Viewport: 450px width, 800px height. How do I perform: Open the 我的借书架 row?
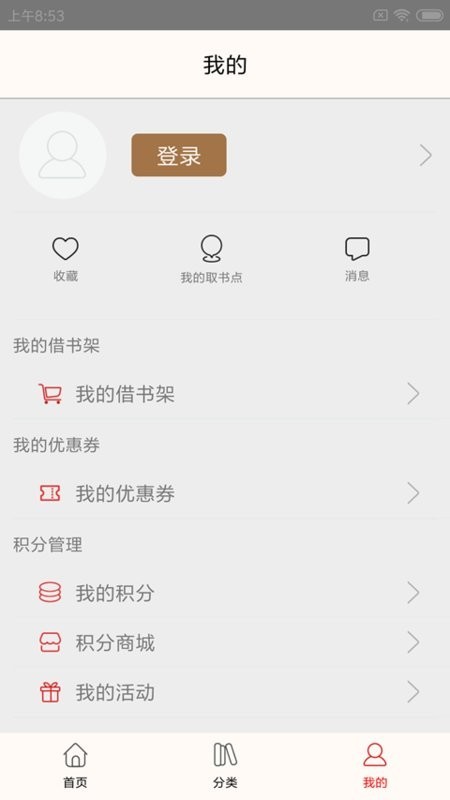(x=225, y=394)
